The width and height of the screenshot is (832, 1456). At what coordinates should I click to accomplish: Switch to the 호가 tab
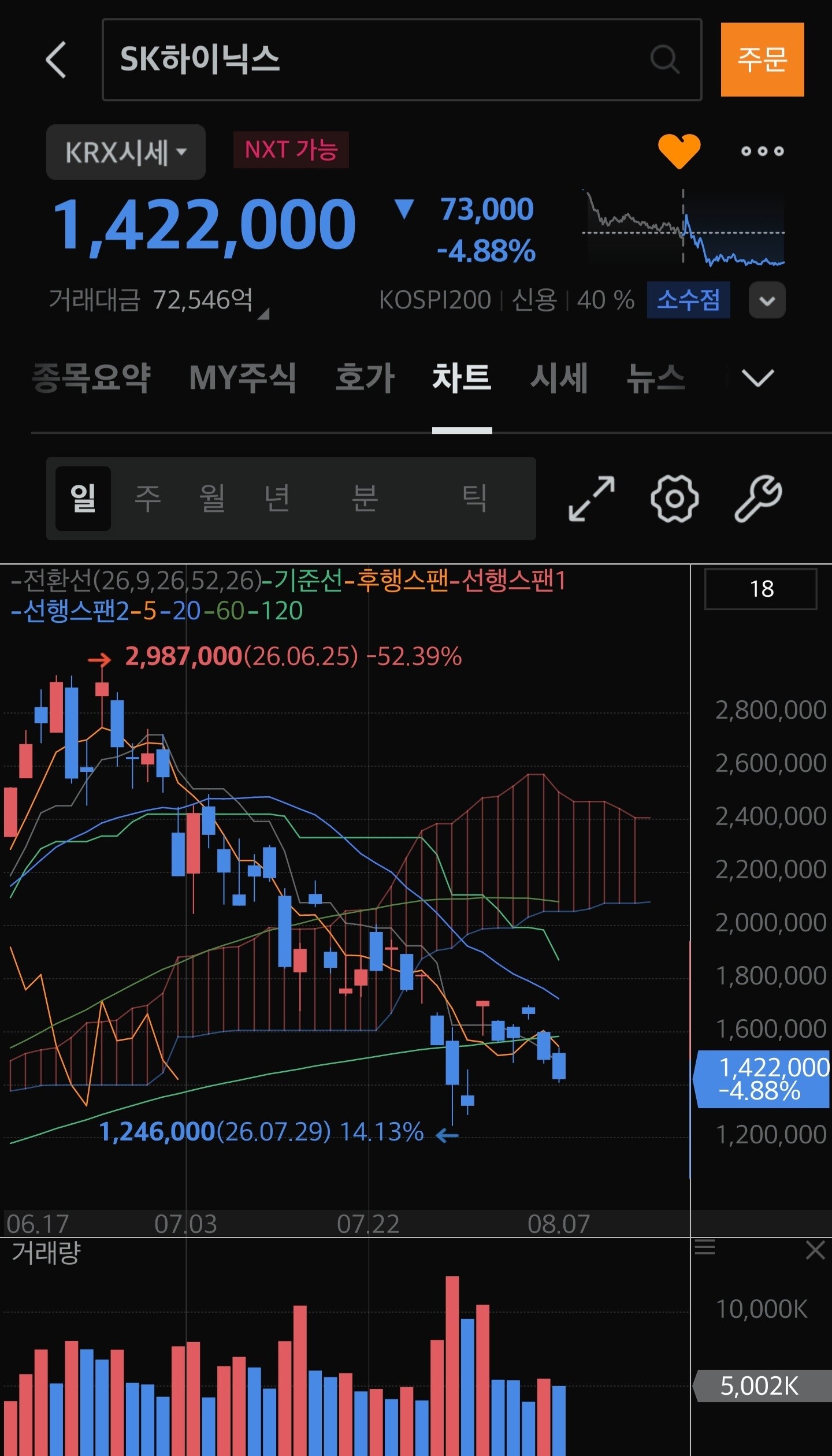[x=365, y=378]
